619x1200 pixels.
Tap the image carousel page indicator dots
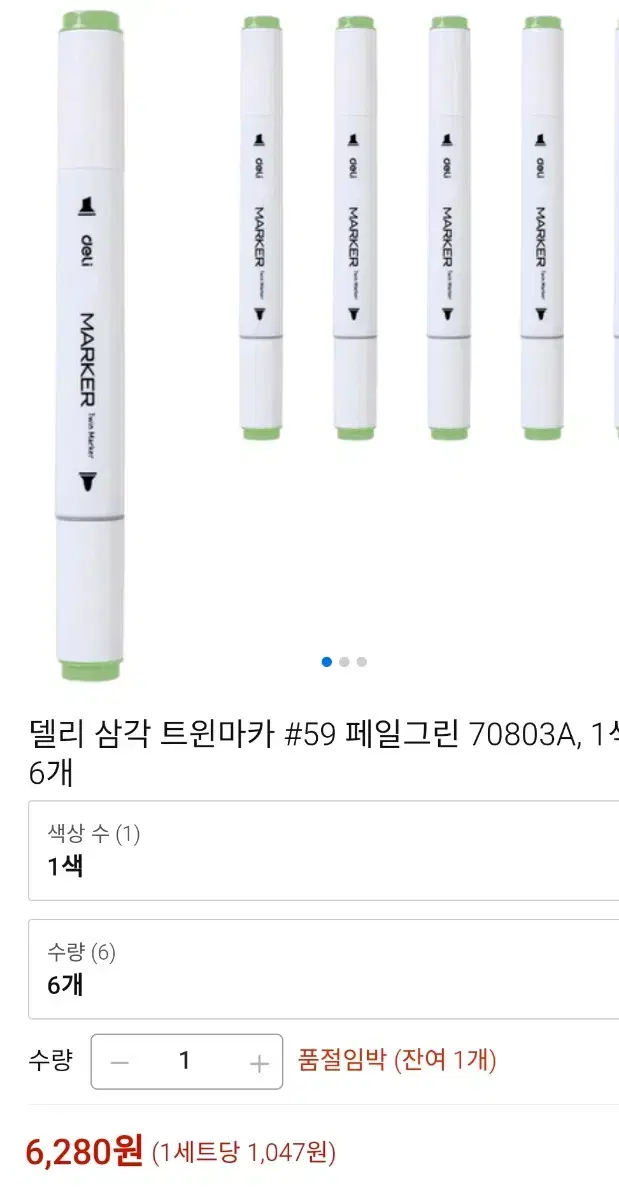click(344, 661)
